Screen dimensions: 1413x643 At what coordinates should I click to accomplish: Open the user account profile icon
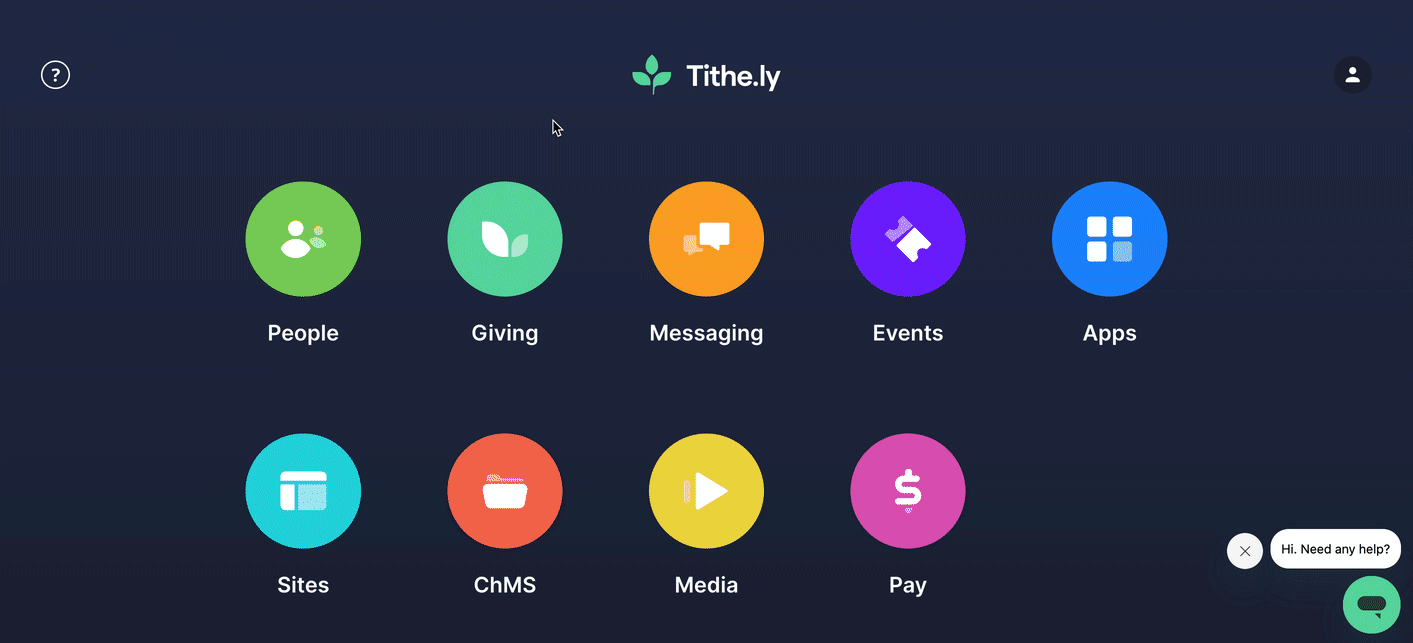click(1352, 75)
